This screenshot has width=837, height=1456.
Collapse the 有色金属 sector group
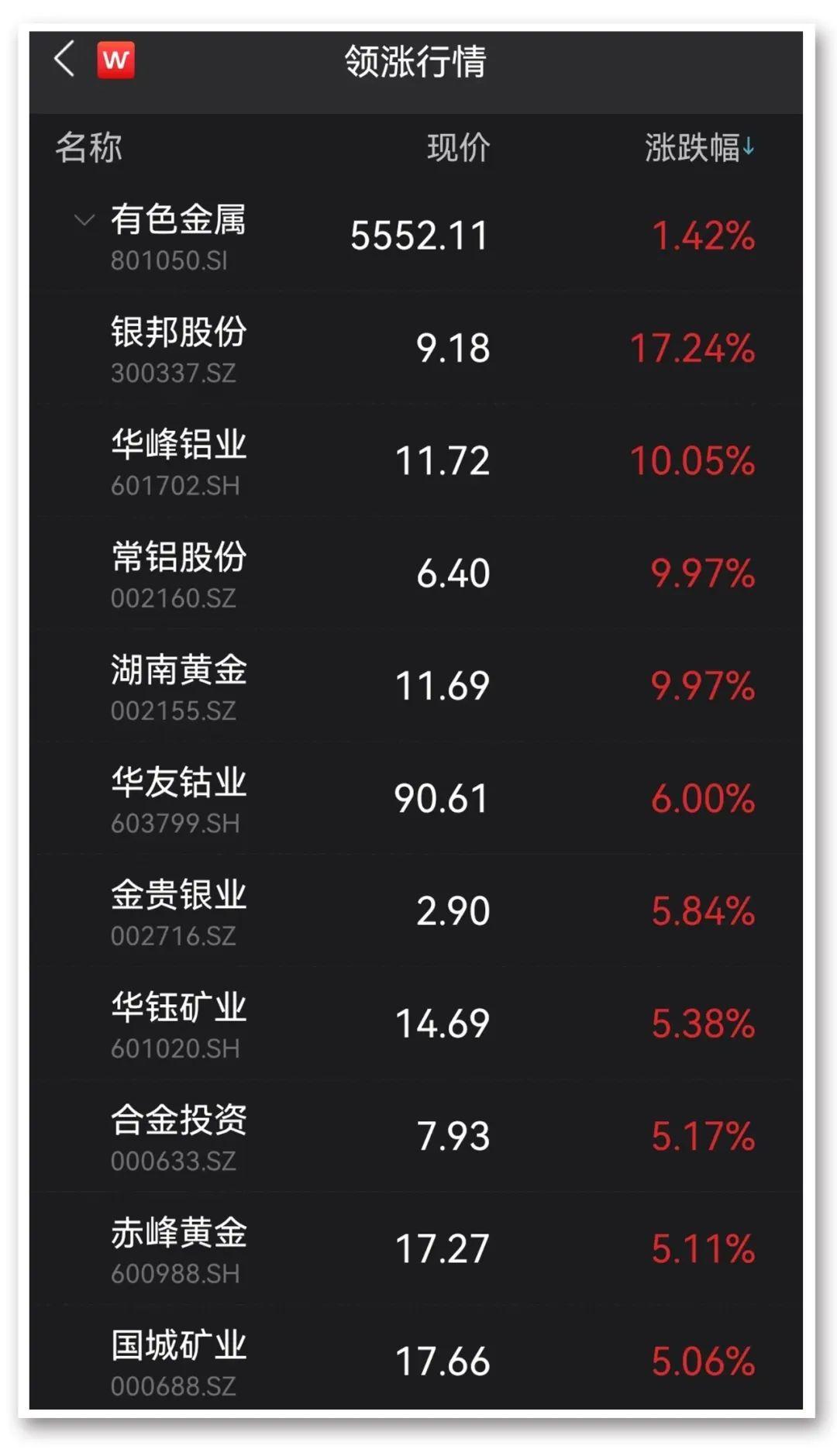(x=84, y=222)
